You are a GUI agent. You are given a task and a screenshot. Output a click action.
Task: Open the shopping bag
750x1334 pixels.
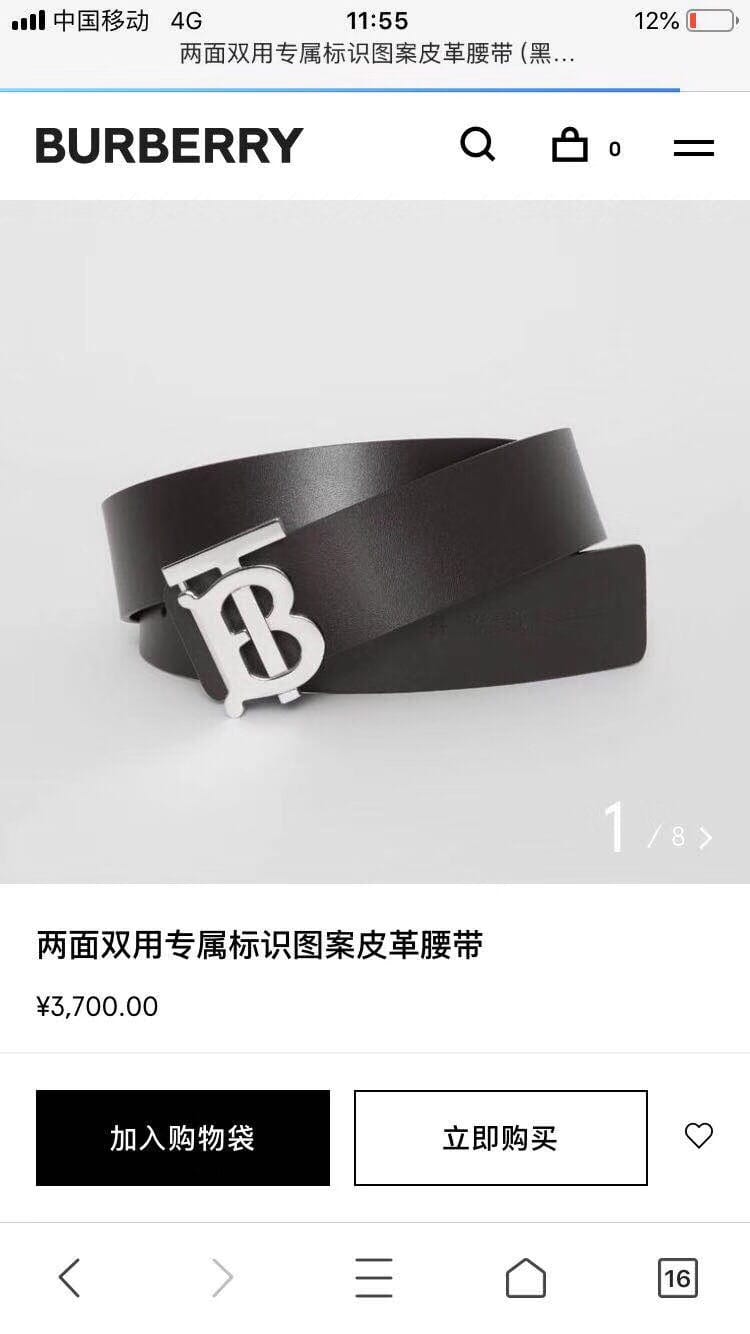(x=571, y=146)
